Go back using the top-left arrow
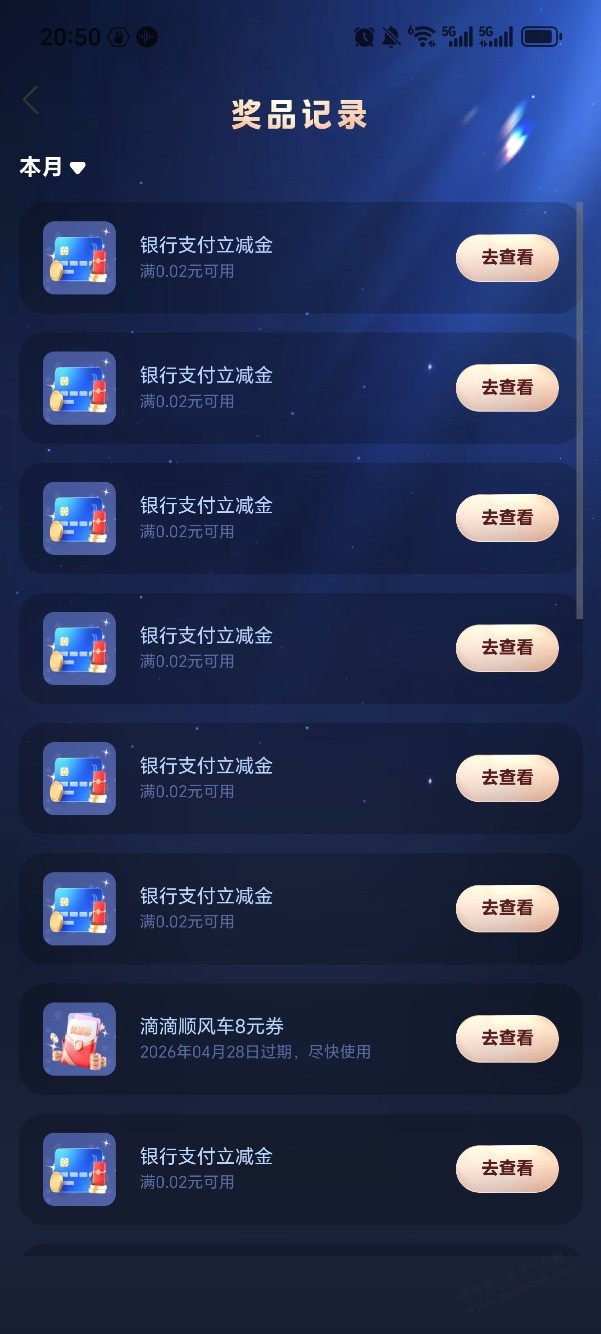The image size is (601, 1334). point(31,100)
